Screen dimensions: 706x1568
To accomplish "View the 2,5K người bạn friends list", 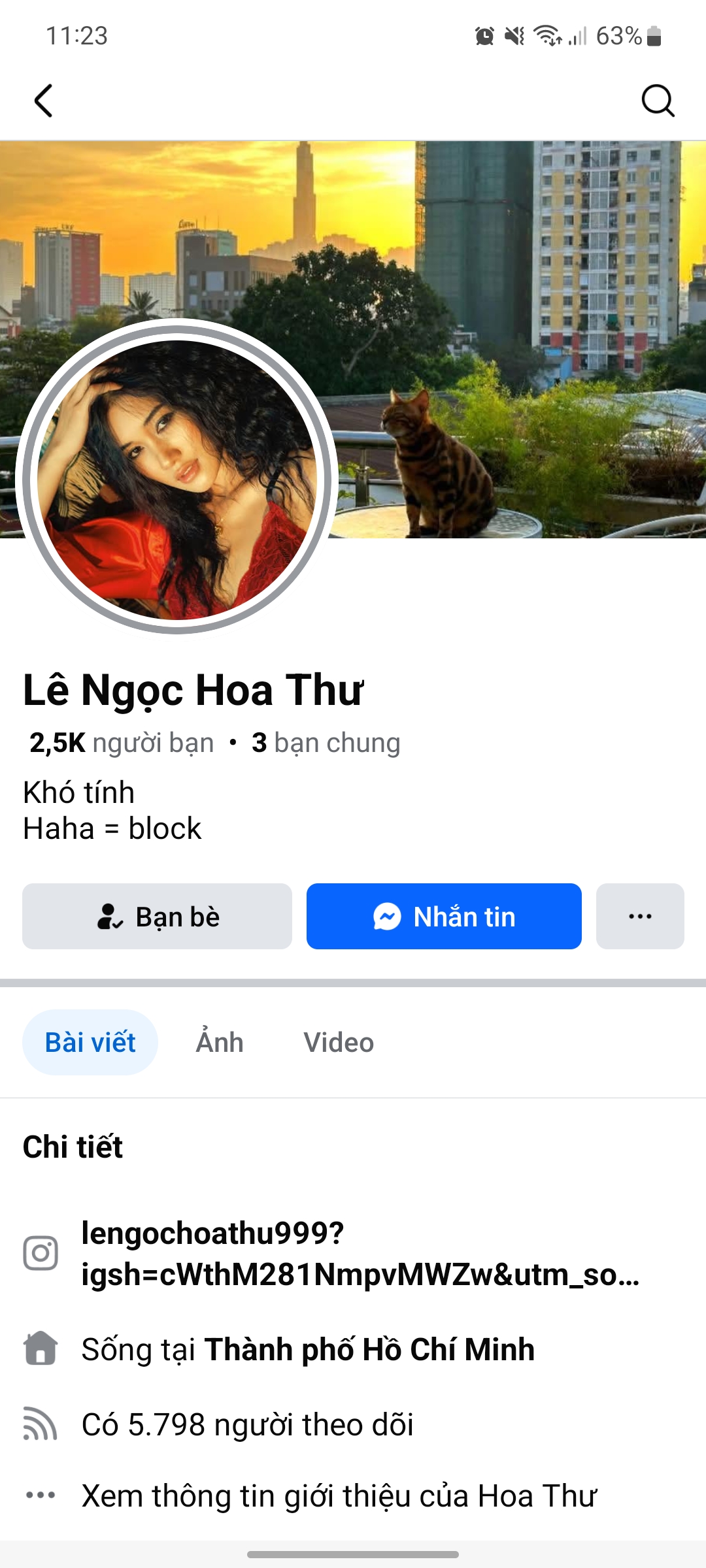I will [x=122, y=743].
